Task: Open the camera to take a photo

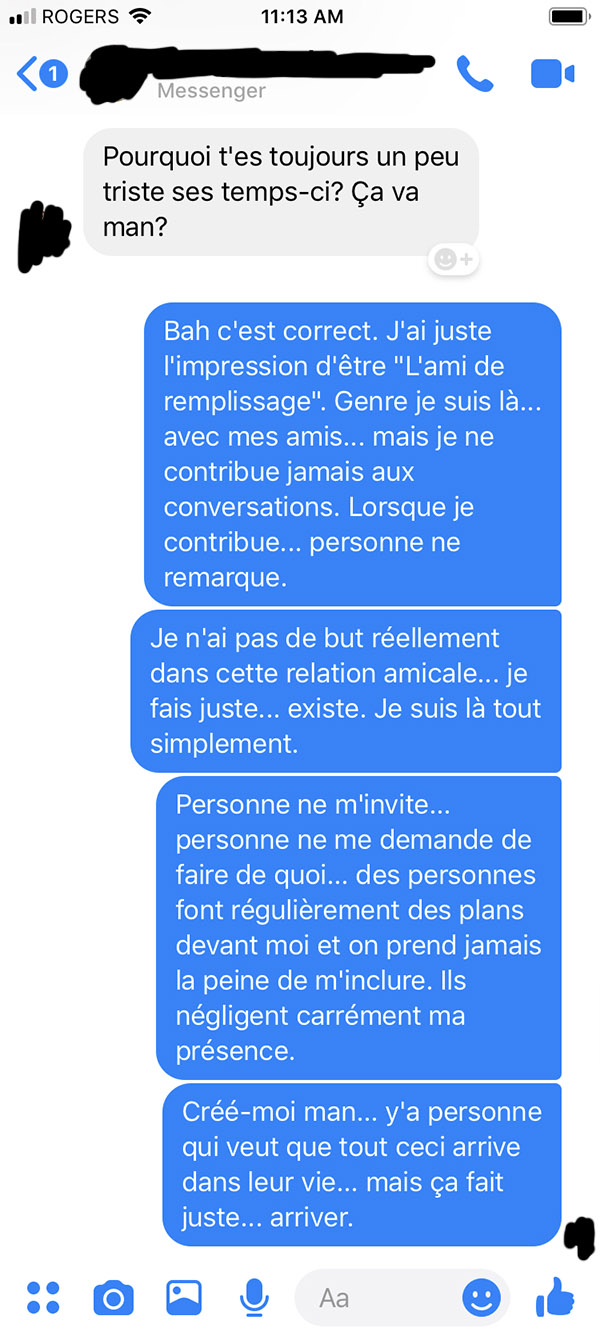Action: pyautogui.click(x=113, y=1298)
